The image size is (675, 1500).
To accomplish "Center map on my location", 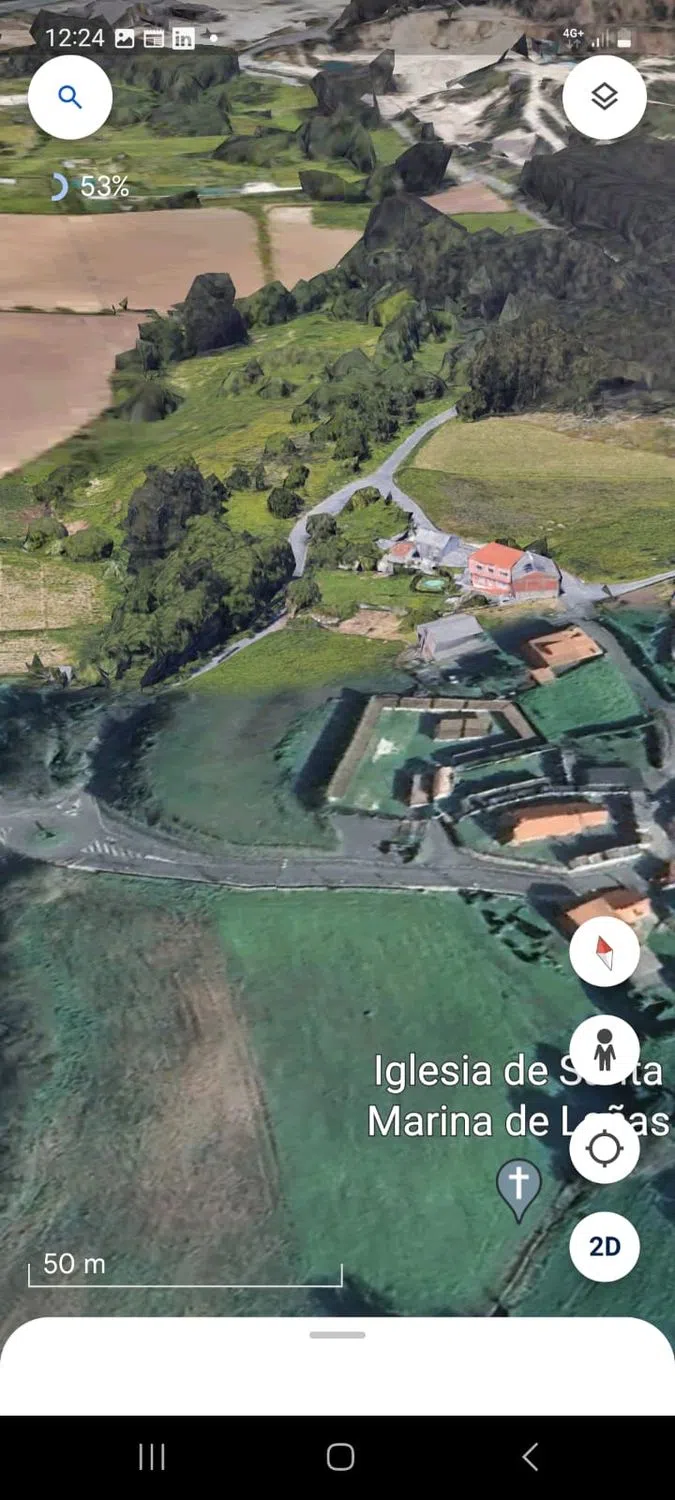I will pyautogui.click(x=604, y=1148).
